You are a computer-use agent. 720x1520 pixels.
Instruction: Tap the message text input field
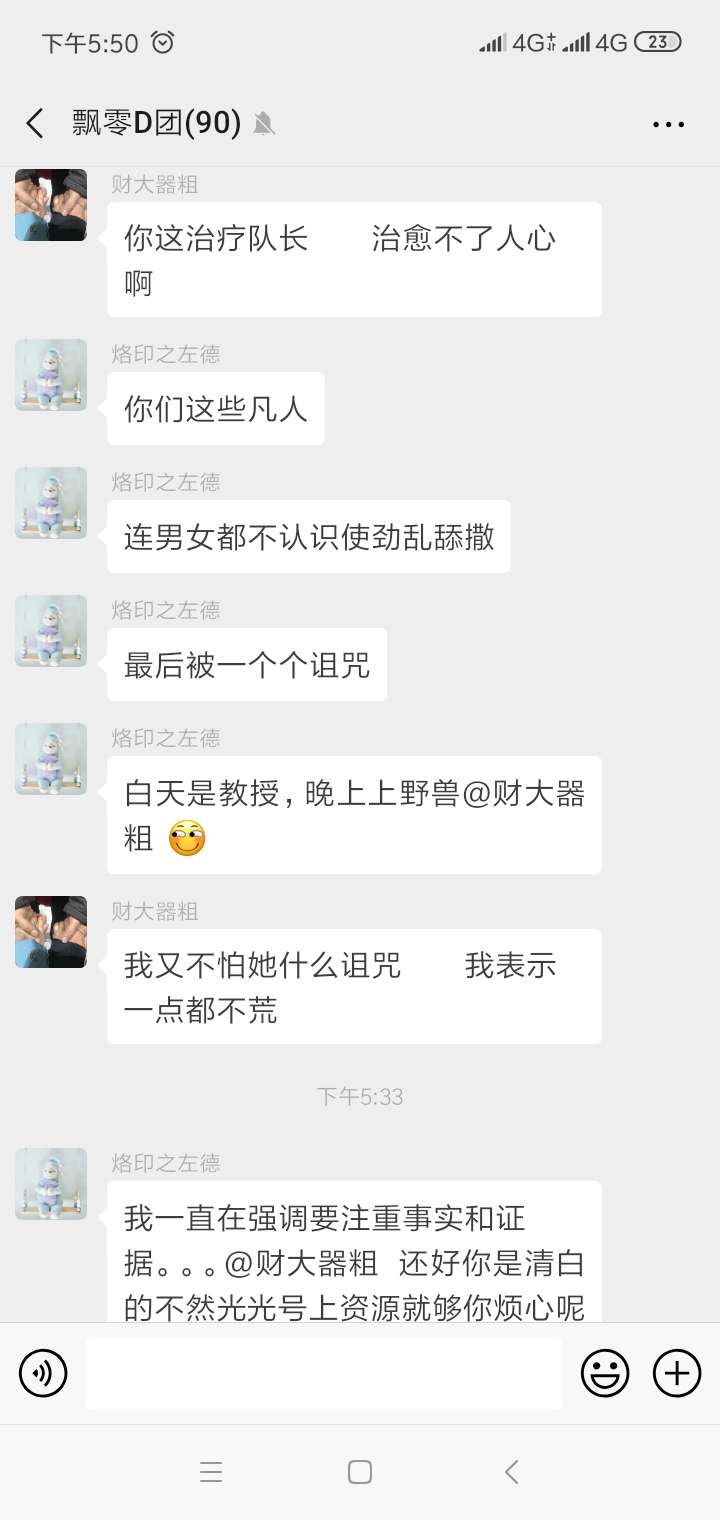(322, 1372)
